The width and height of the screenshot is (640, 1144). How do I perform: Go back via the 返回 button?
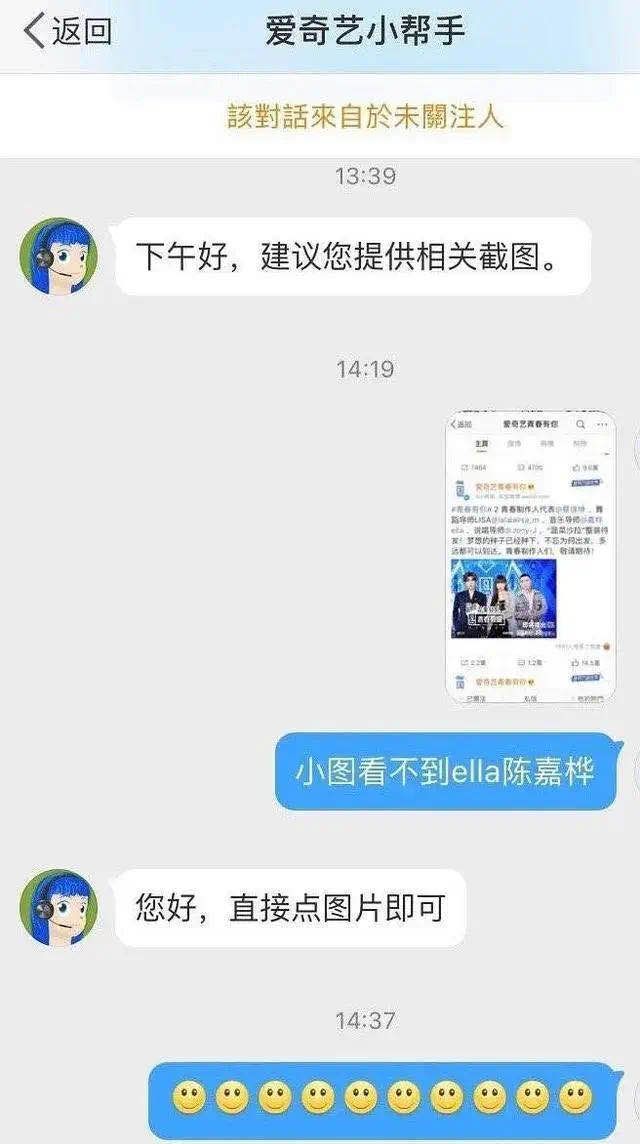66,32
